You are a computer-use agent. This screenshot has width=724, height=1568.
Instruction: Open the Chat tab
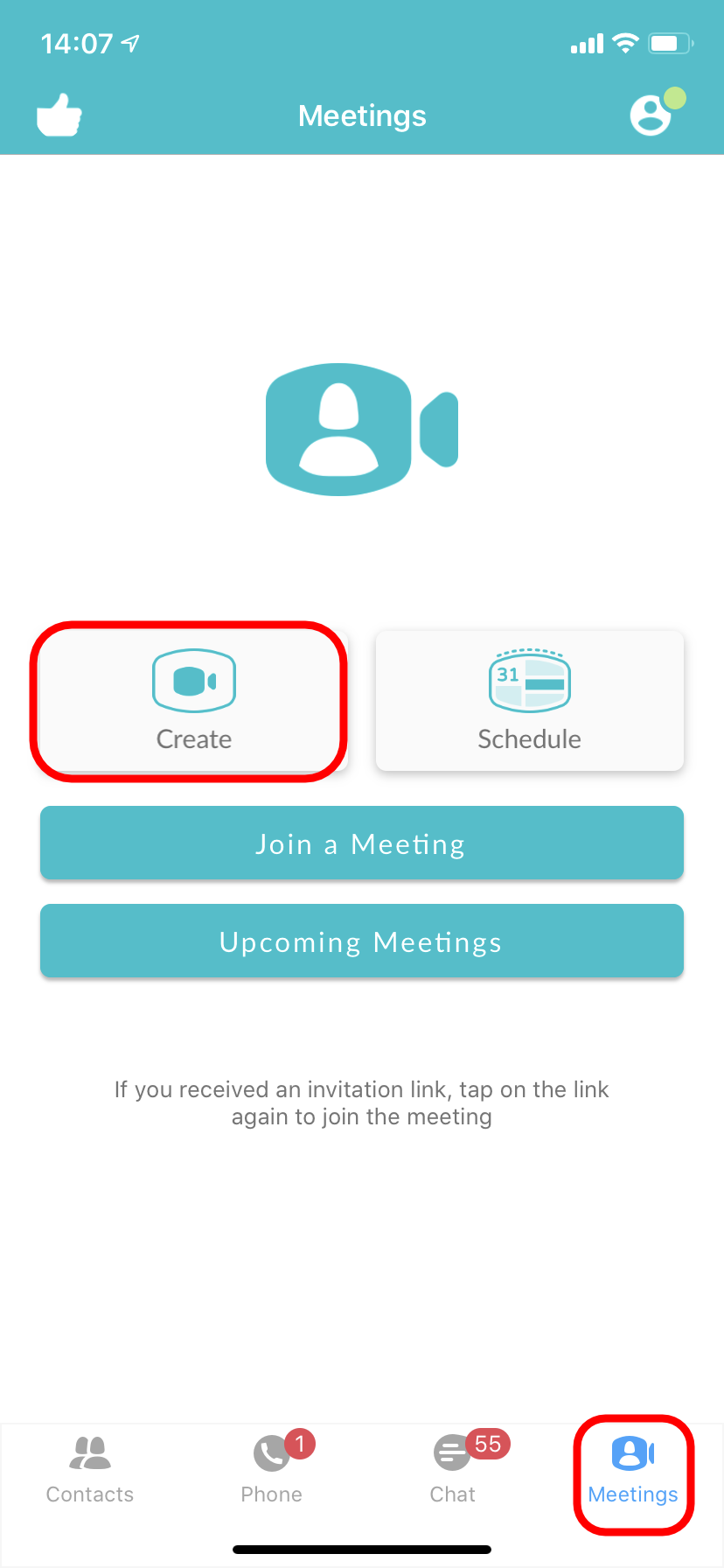coord(453,1471)
